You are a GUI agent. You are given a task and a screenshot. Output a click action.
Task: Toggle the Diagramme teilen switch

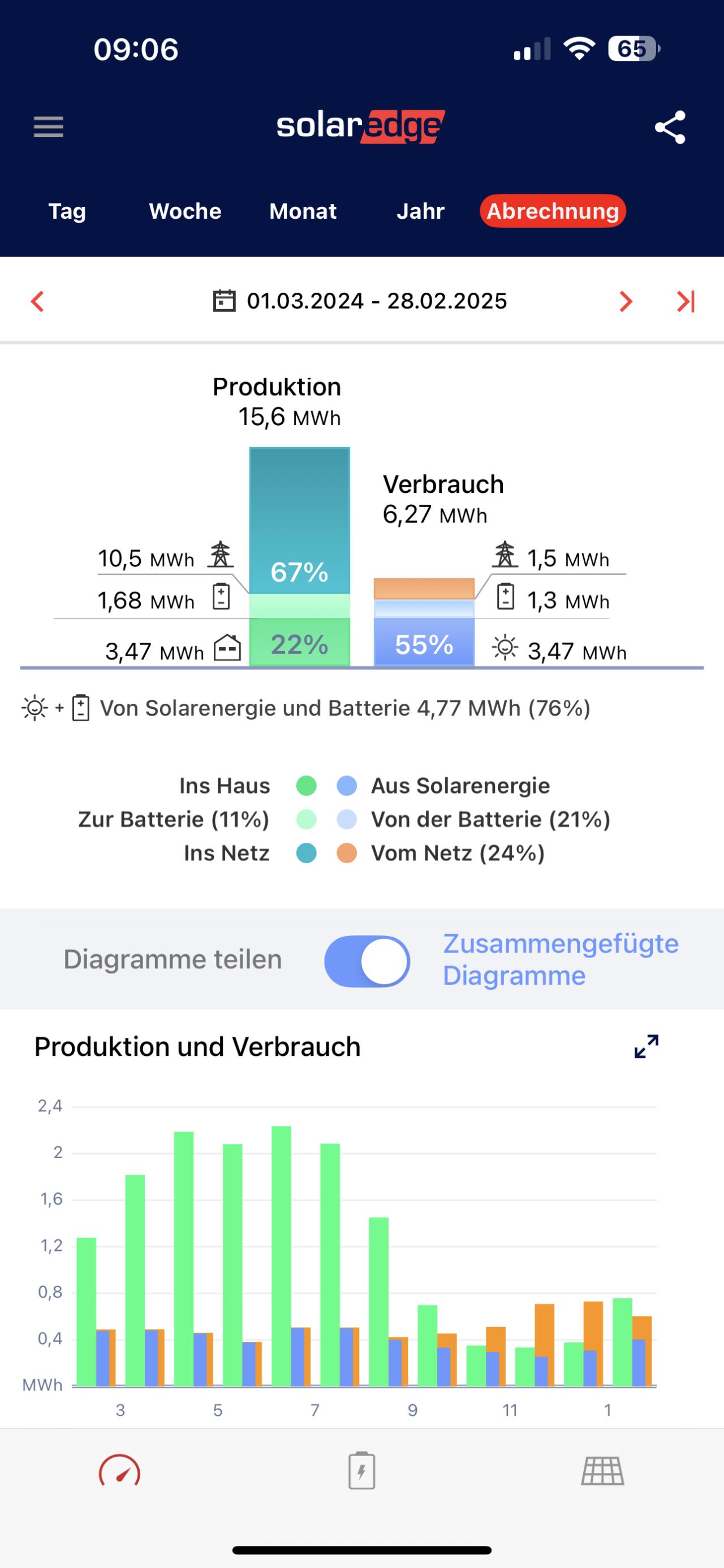tap(367, 961)
